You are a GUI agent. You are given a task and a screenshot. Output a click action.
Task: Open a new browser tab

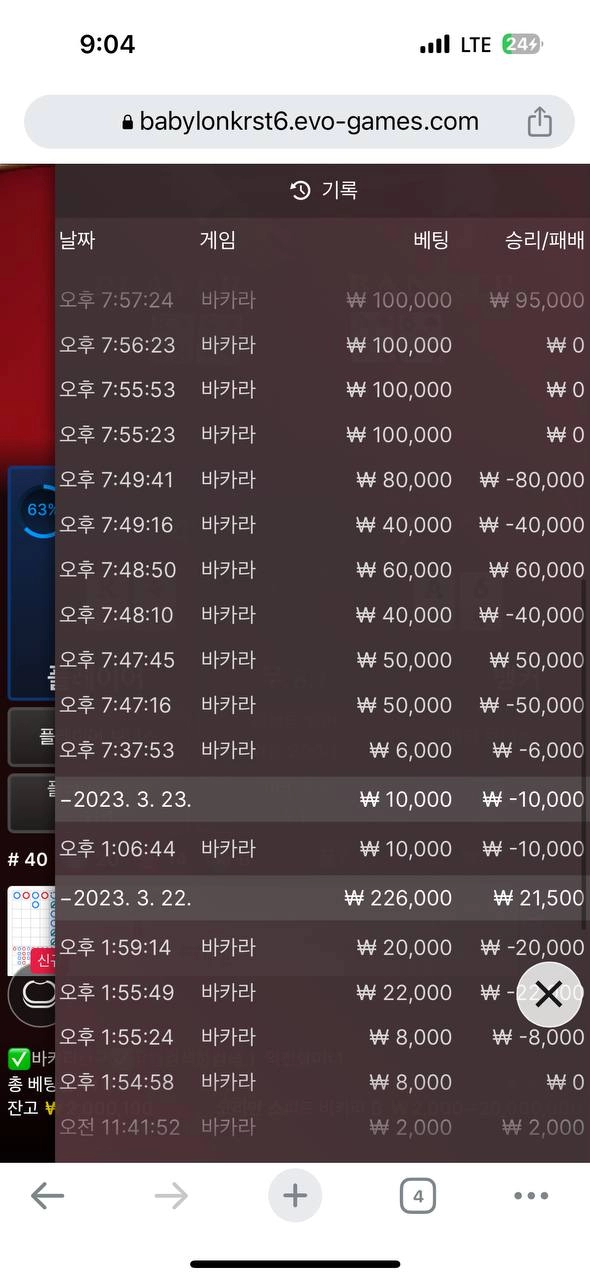click(x=295, y=1195)
